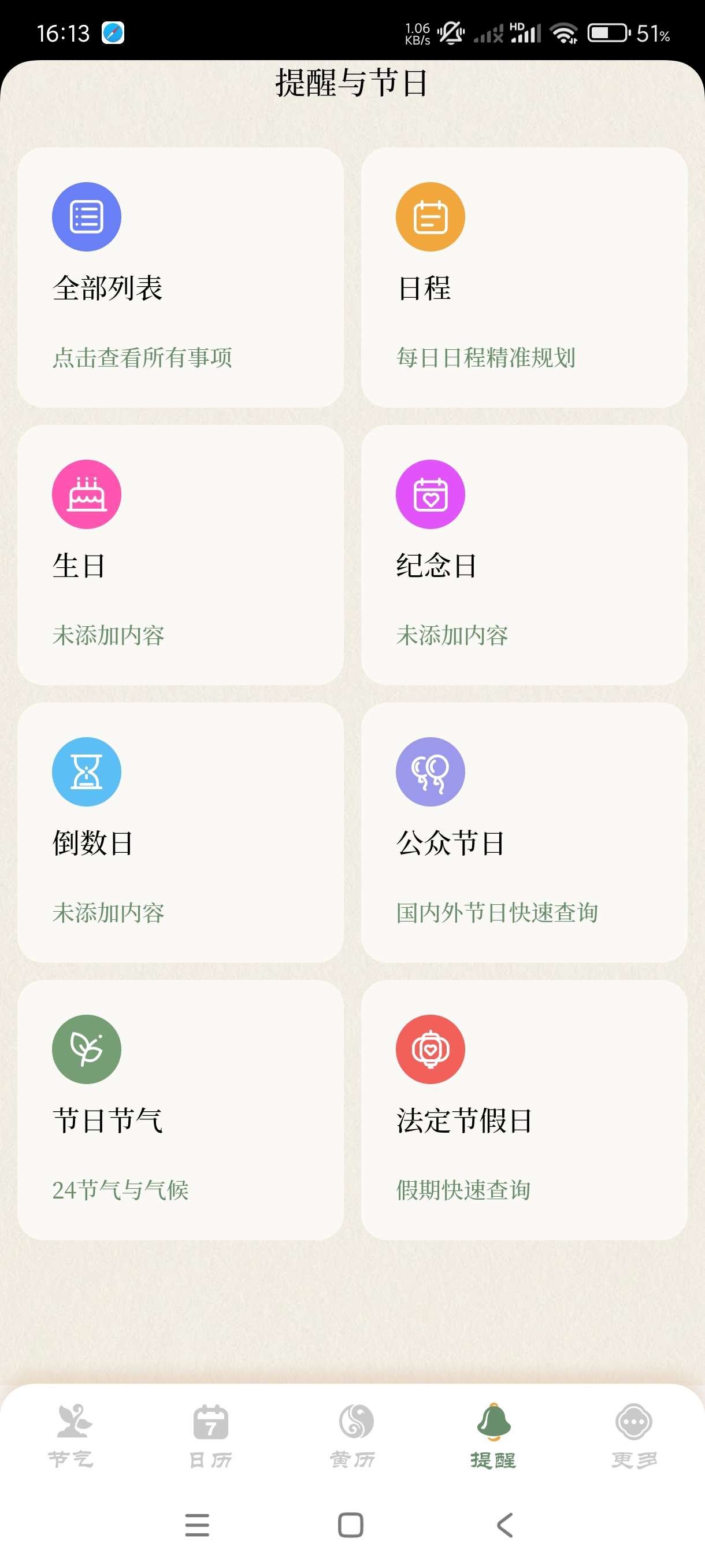Open the 公众节日 public festivals card
Screen dimensions: 705x1568
[x=524, y=832]
